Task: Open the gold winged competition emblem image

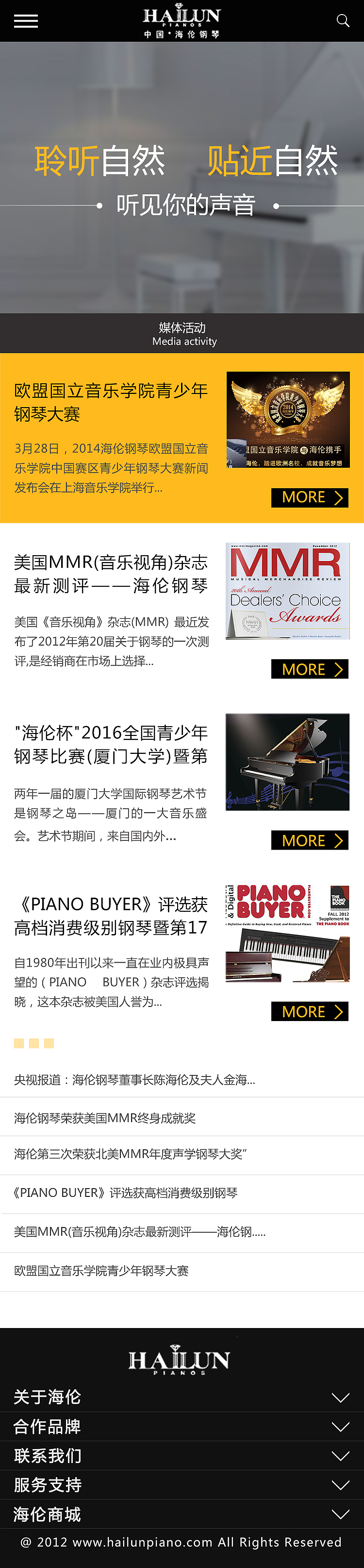Action: click(287, 419)
